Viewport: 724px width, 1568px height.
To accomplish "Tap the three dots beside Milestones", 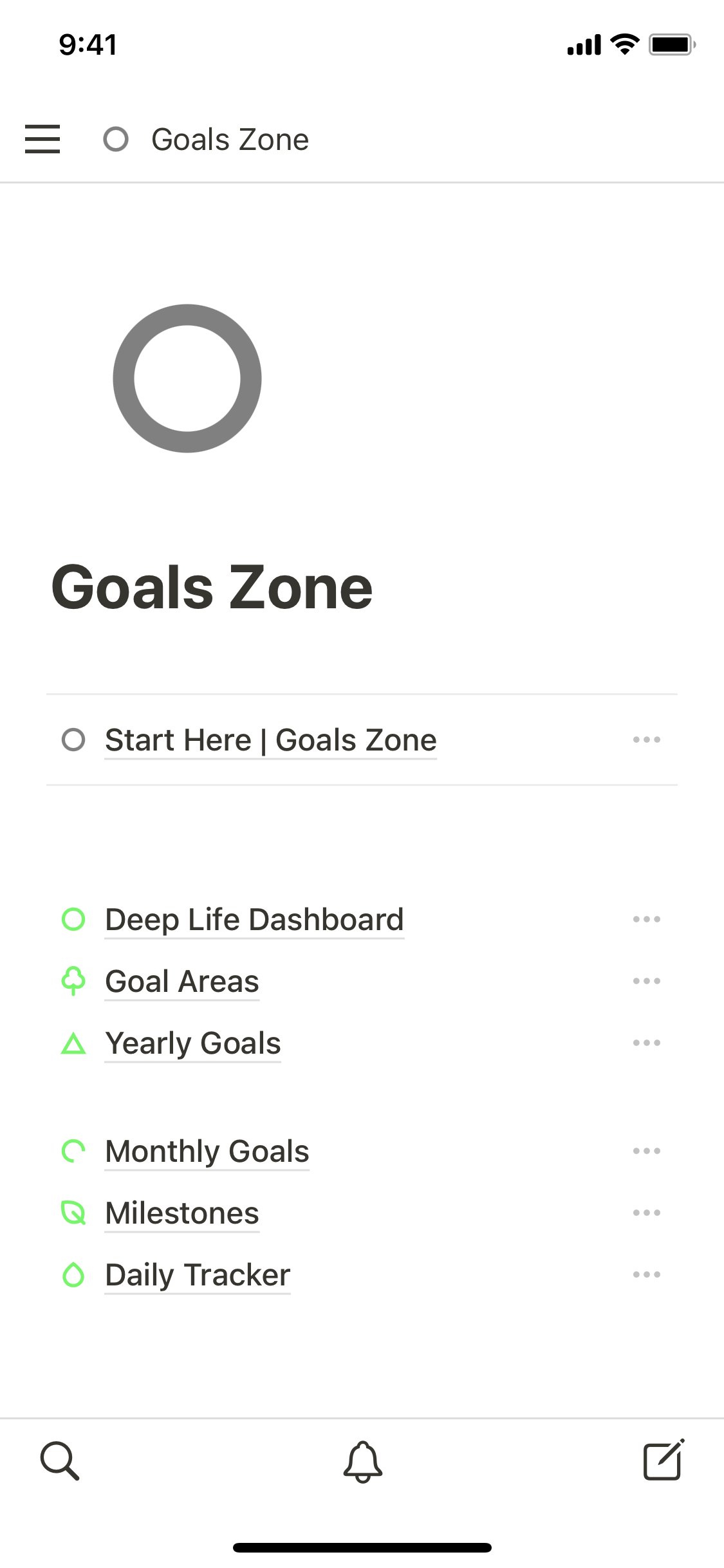I will click(646, 1213).
